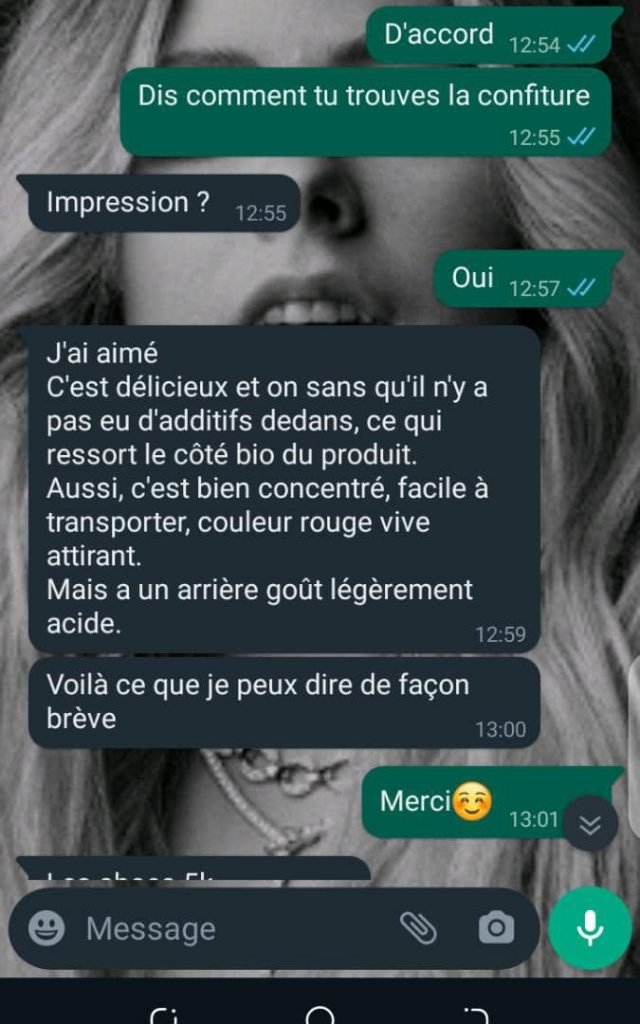Open the emoji picker
Image resolution: width=640 pixels, height=1024 pixels.
[x=46, y=929]
